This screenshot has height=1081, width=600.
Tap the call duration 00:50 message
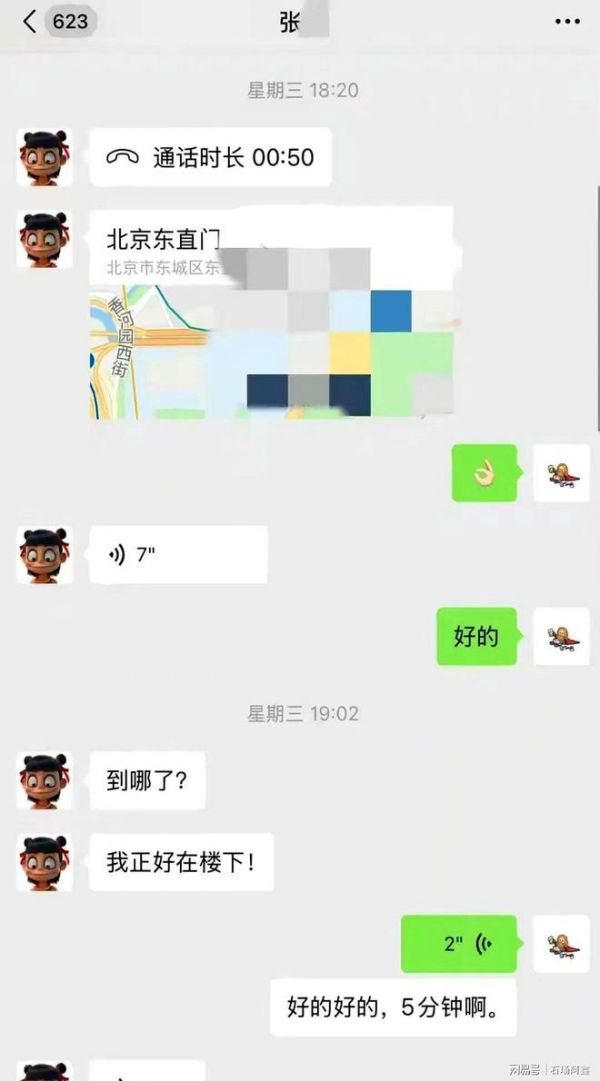point(210,158)
